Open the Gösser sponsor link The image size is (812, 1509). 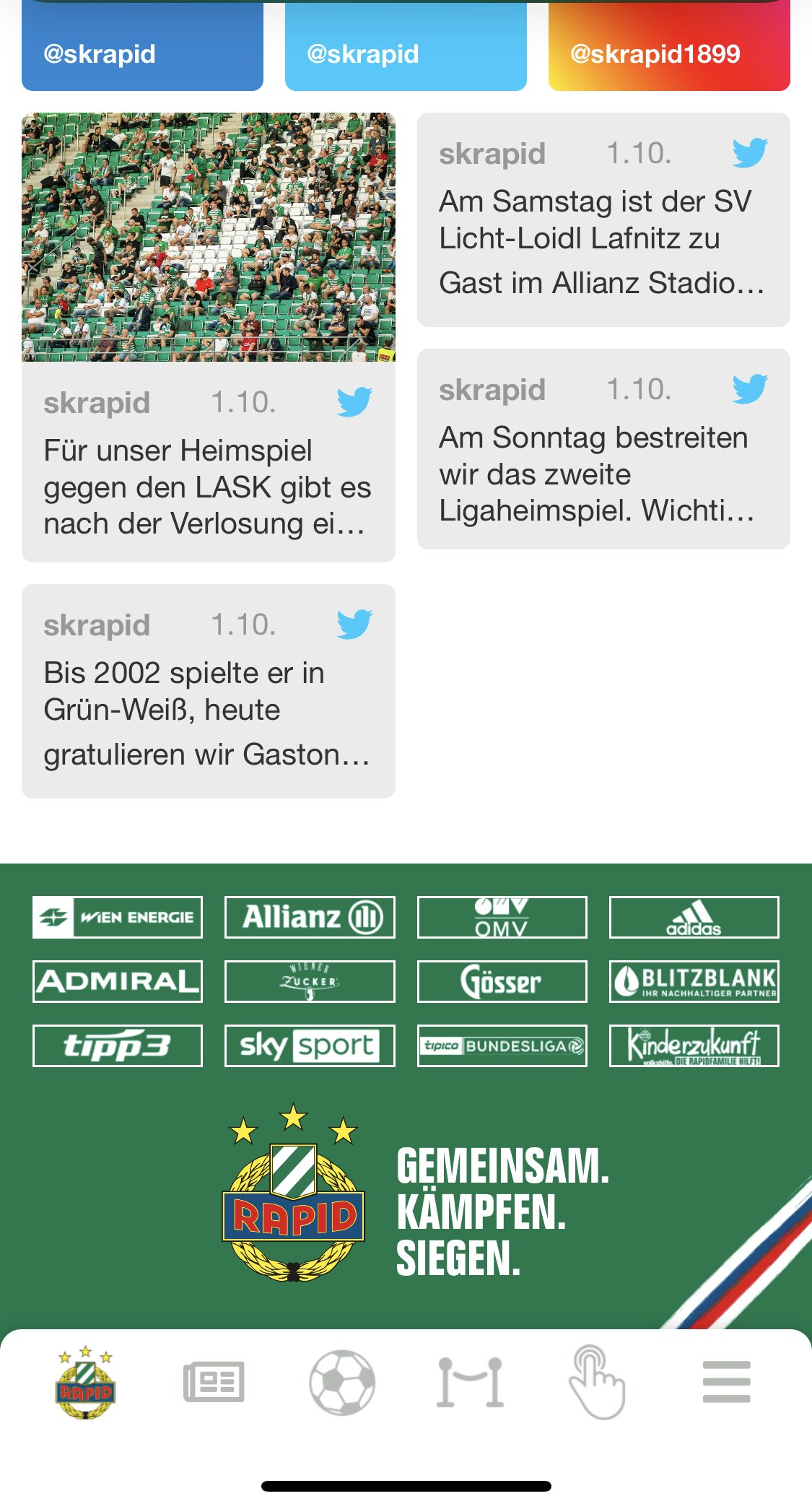pyautogui.click(x=502, y=981)
